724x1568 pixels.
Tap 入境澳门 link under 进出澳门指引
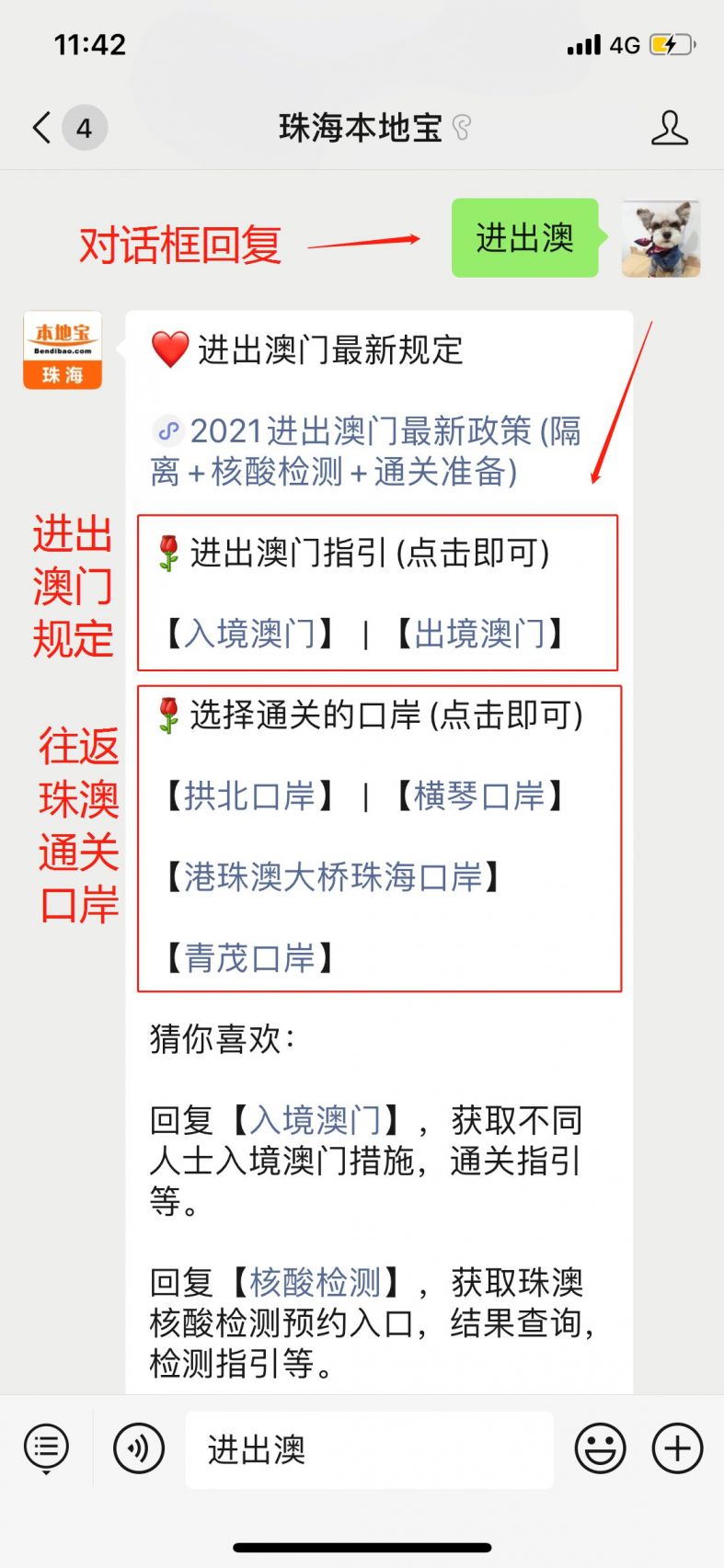click(x=250, y=634)
